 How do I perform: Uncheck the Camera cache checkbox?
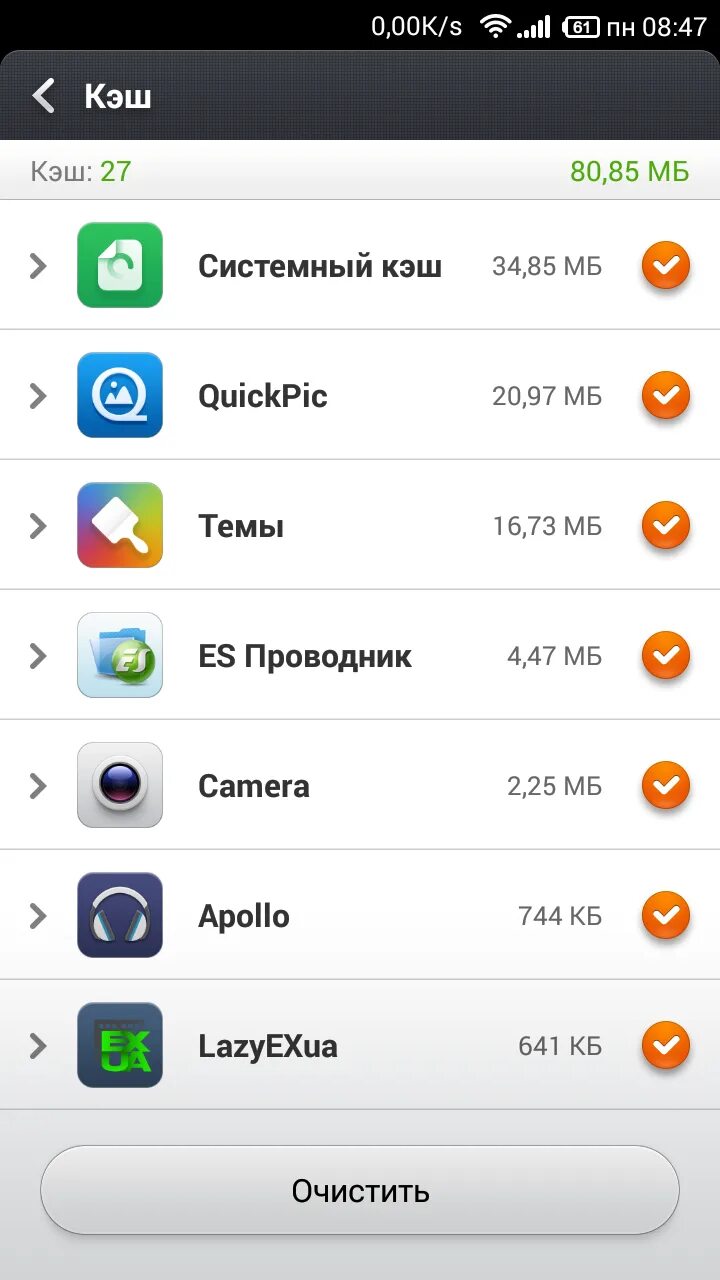click(x=666, y=786)
